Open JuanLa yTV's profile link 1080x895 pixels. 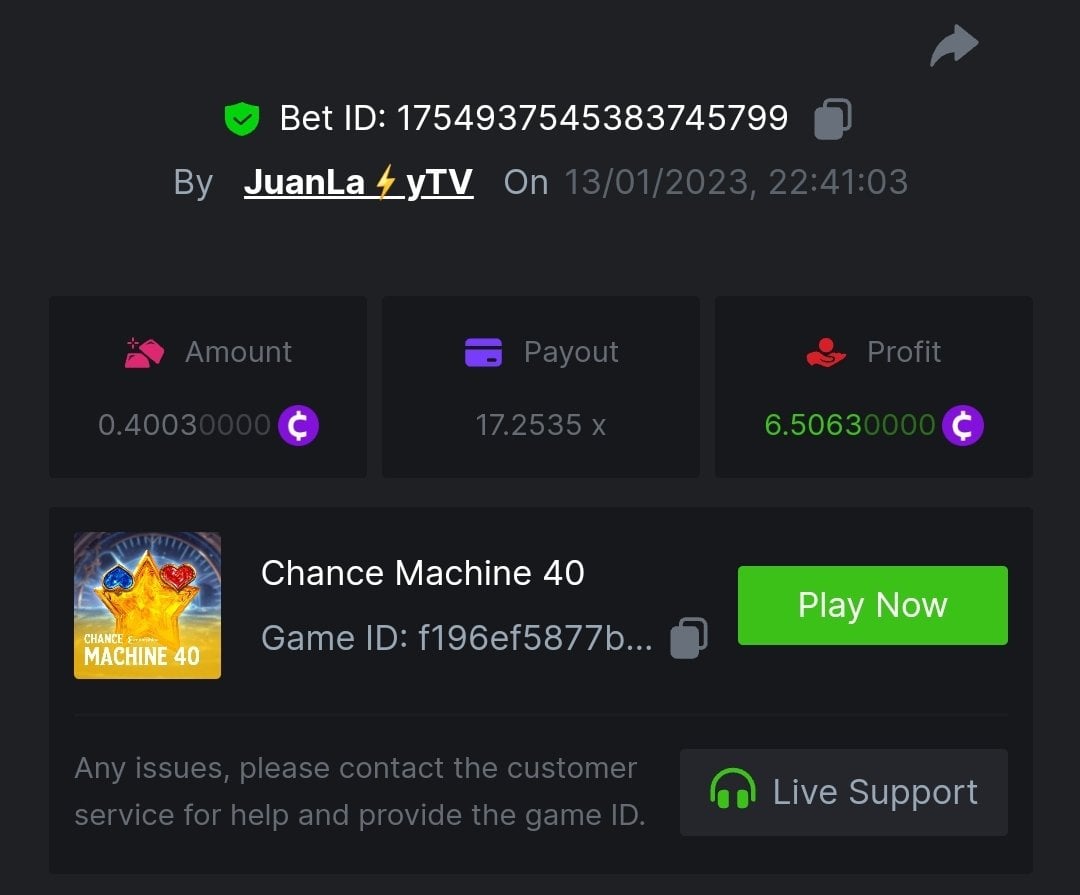[x=358, y=182]
